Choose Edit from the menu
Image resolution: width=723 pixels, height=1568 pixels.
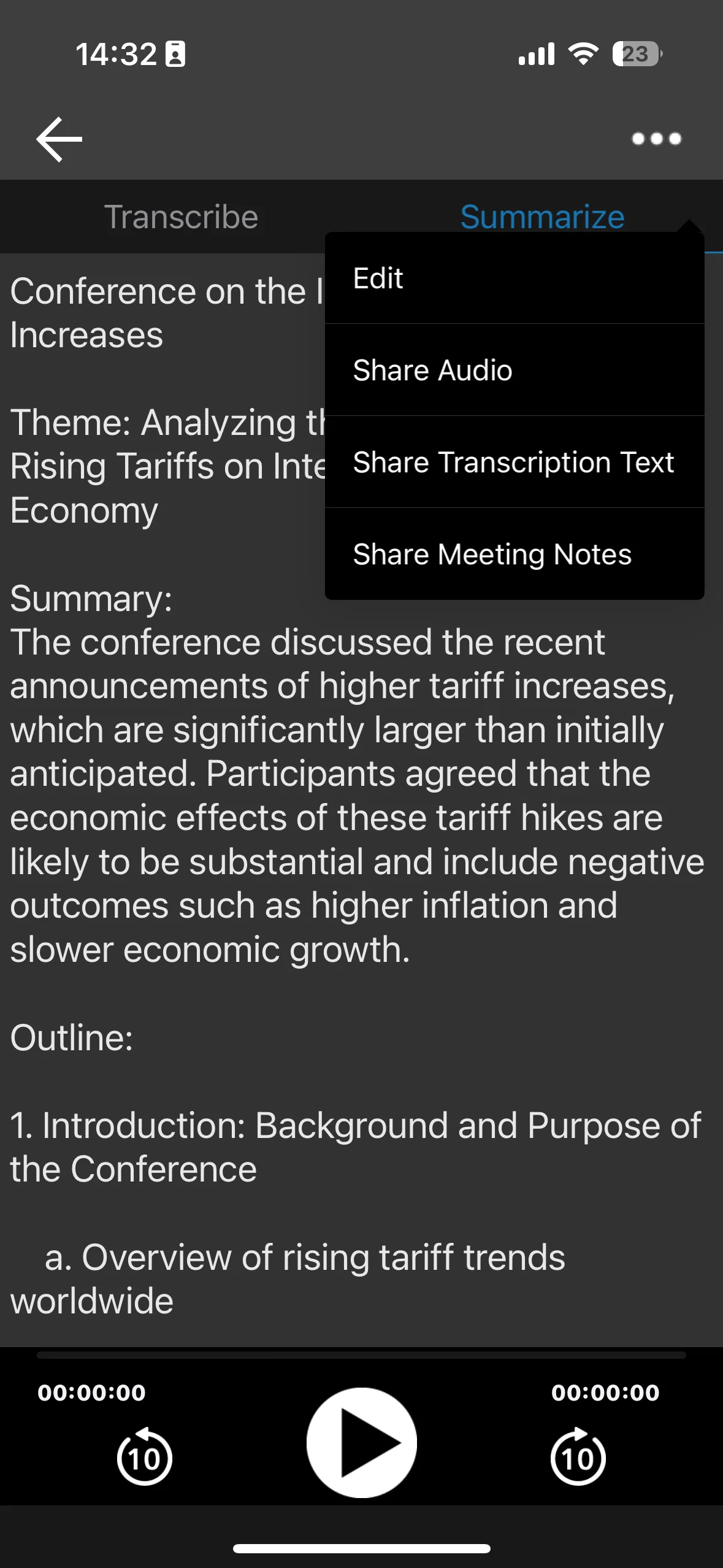coord(514,279)
